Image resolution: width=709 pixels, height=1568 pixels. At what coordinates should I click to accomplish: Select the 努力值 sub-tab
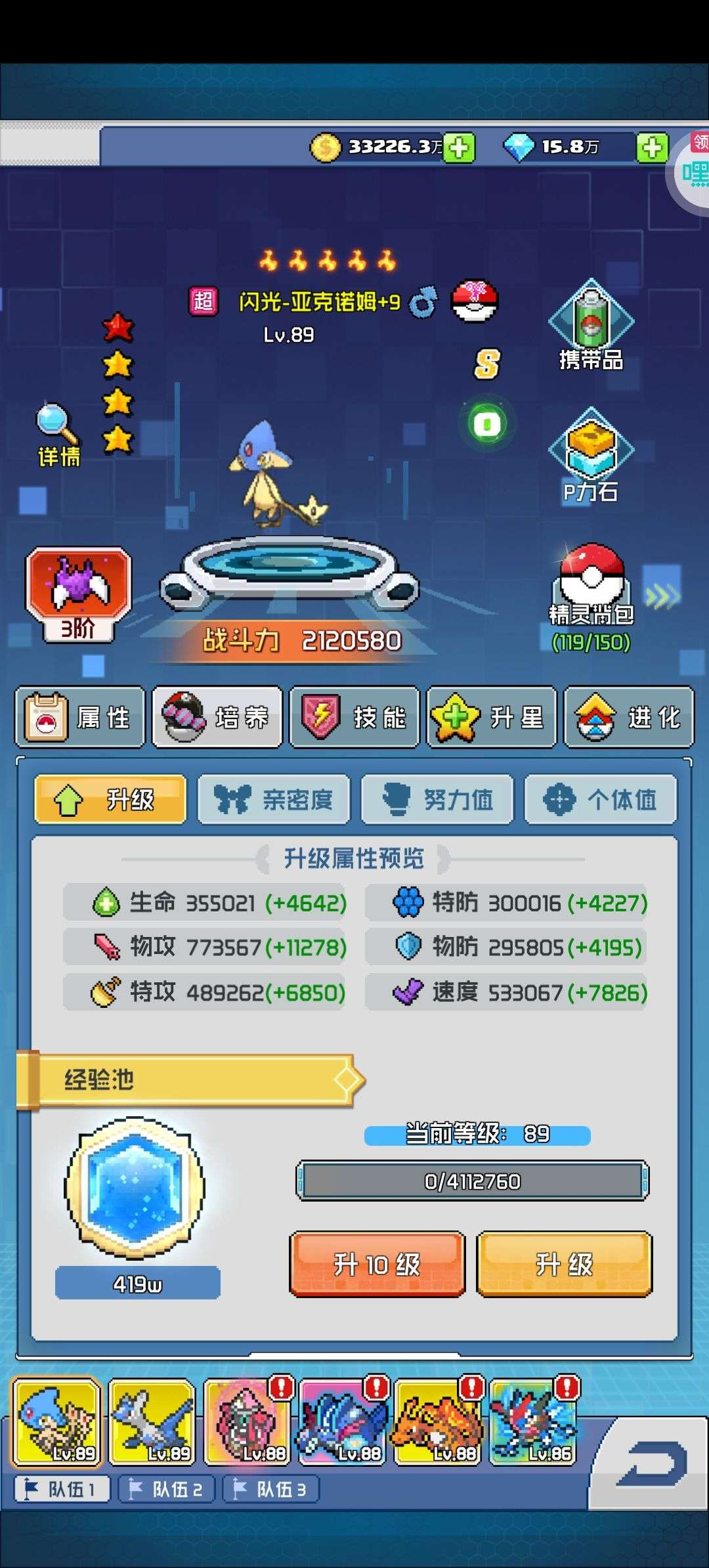pos(437,799)
